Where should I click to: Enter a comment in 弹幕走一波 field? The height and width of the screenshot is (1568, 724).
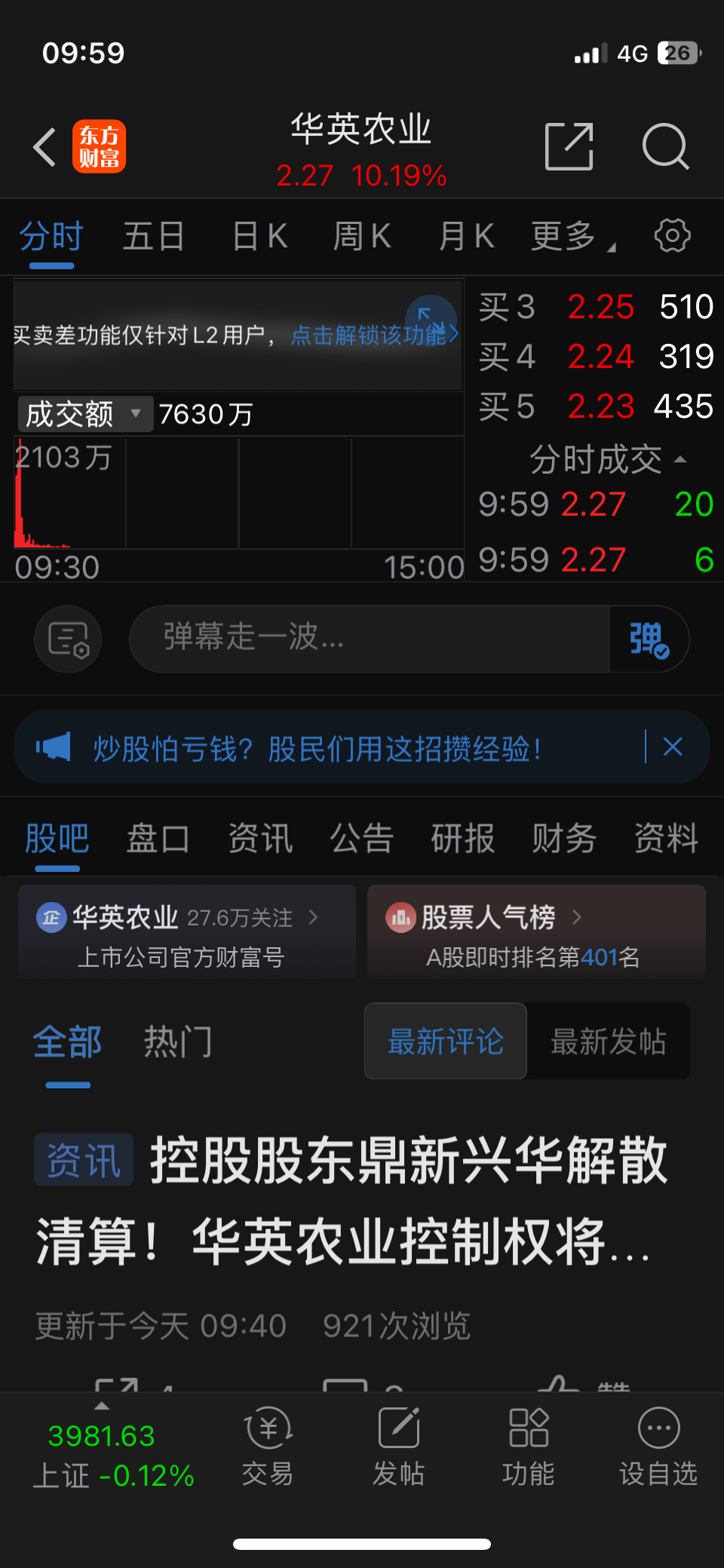point(370,638)
